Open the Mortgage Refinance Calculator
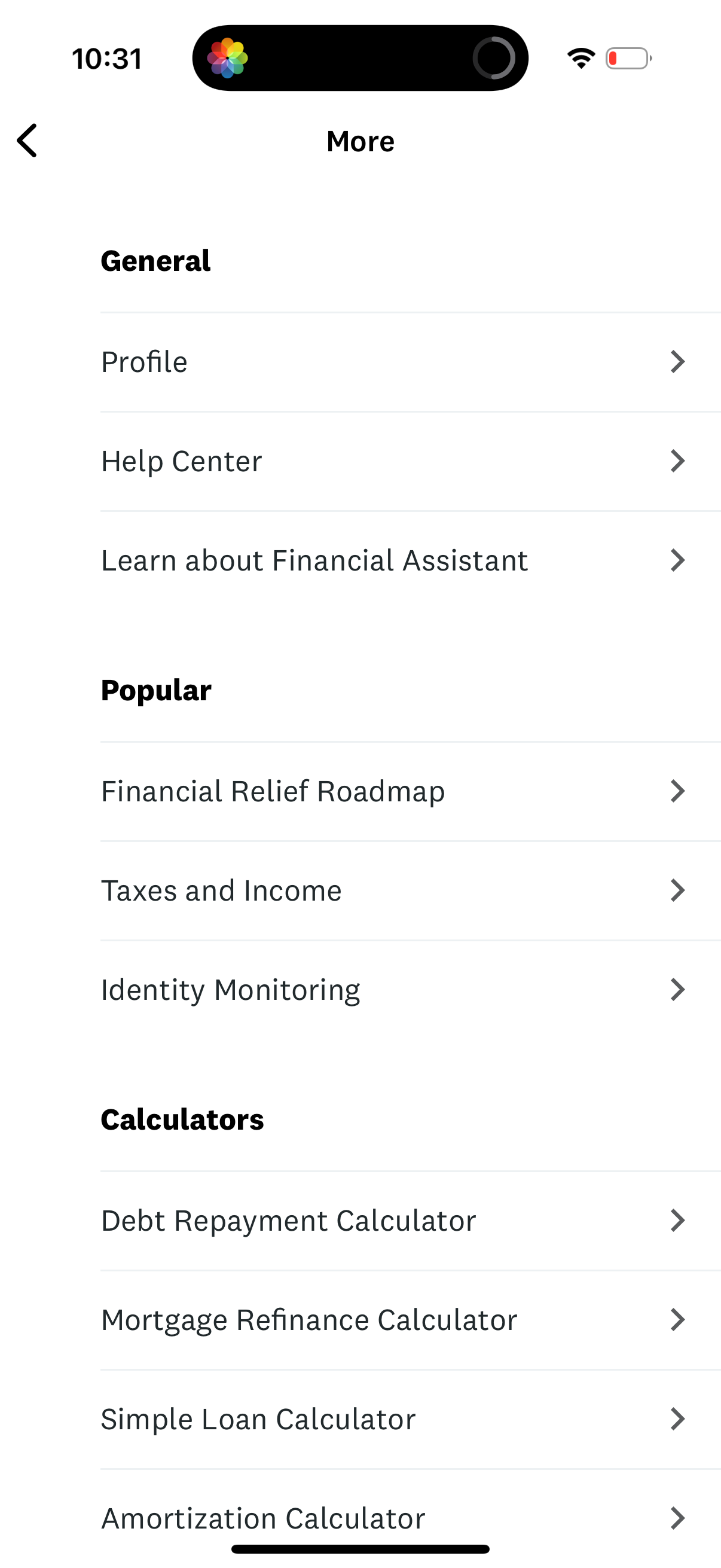The height and width of the screenshot is (1568, 721). click(x=309, y=1319)
